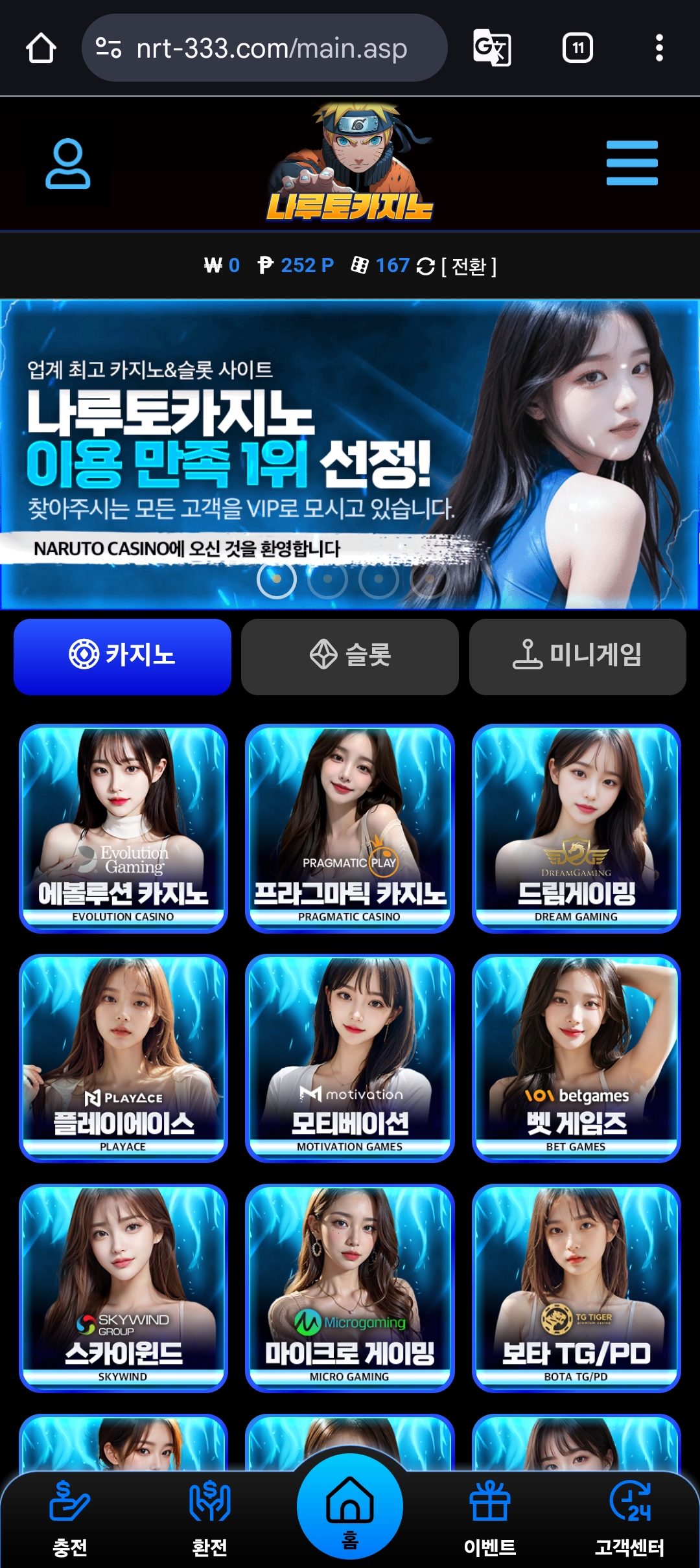The width and height of the screenshot is (700, 1568).
Task: Switch to the 슬롯 tab
Action: tap(350, 656)
